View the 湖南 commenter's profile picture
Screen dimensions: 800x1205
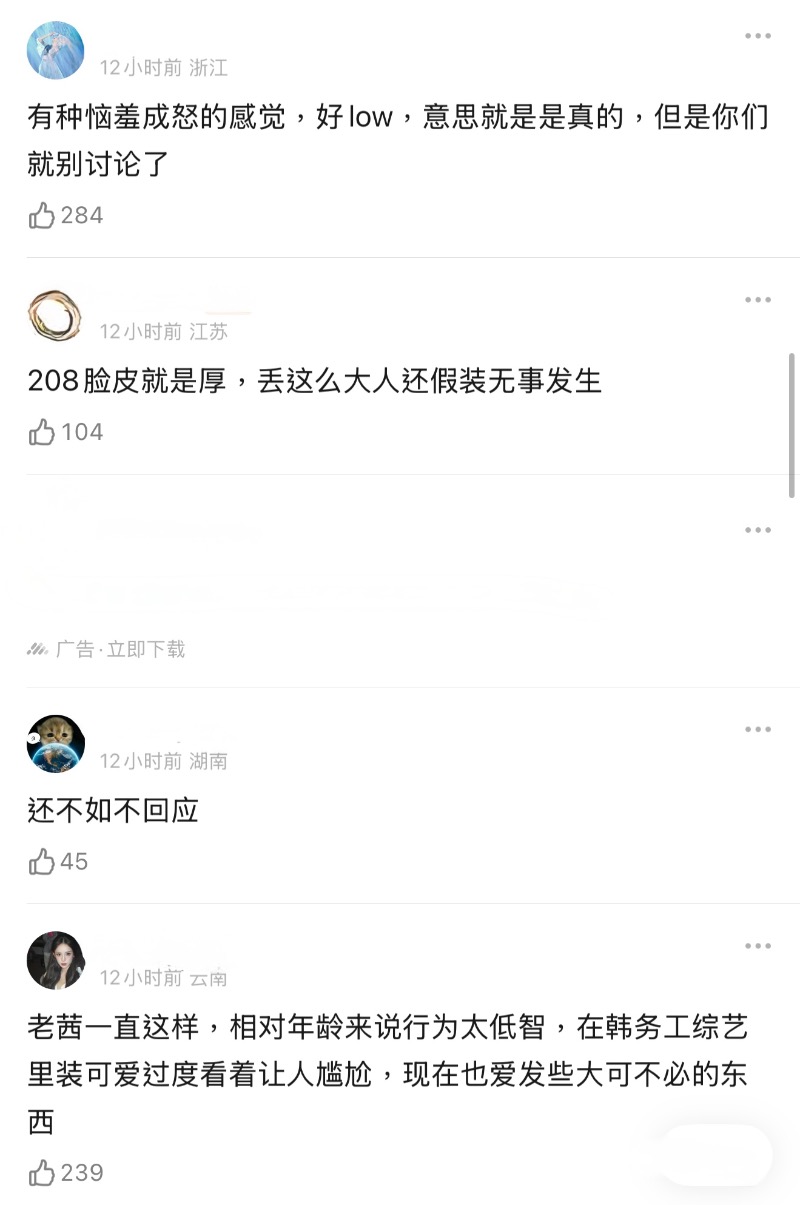click(56, 744)
